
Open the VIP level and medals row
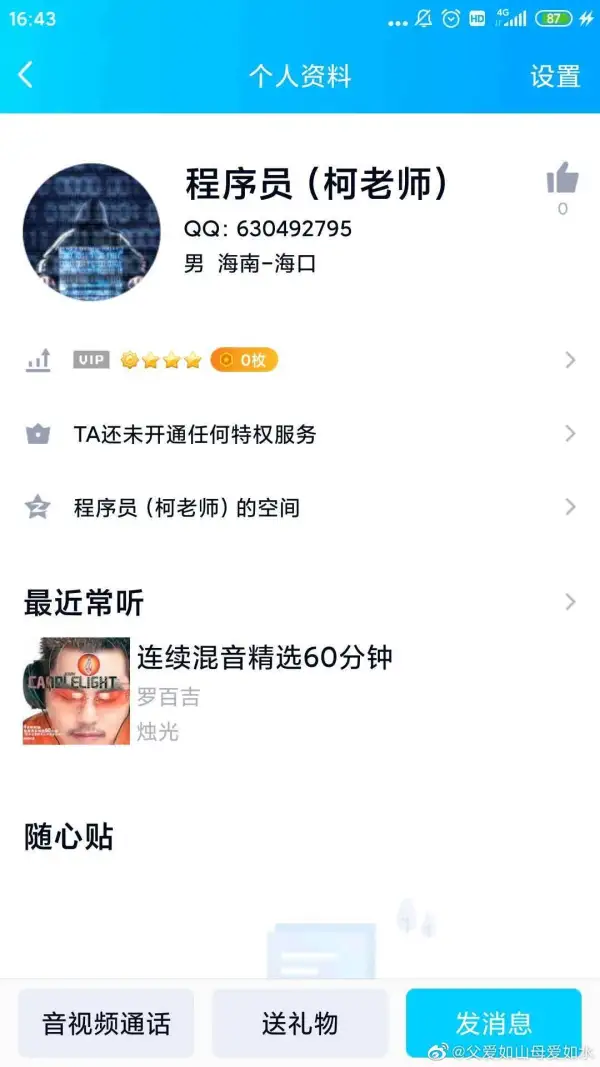point(300,360)
